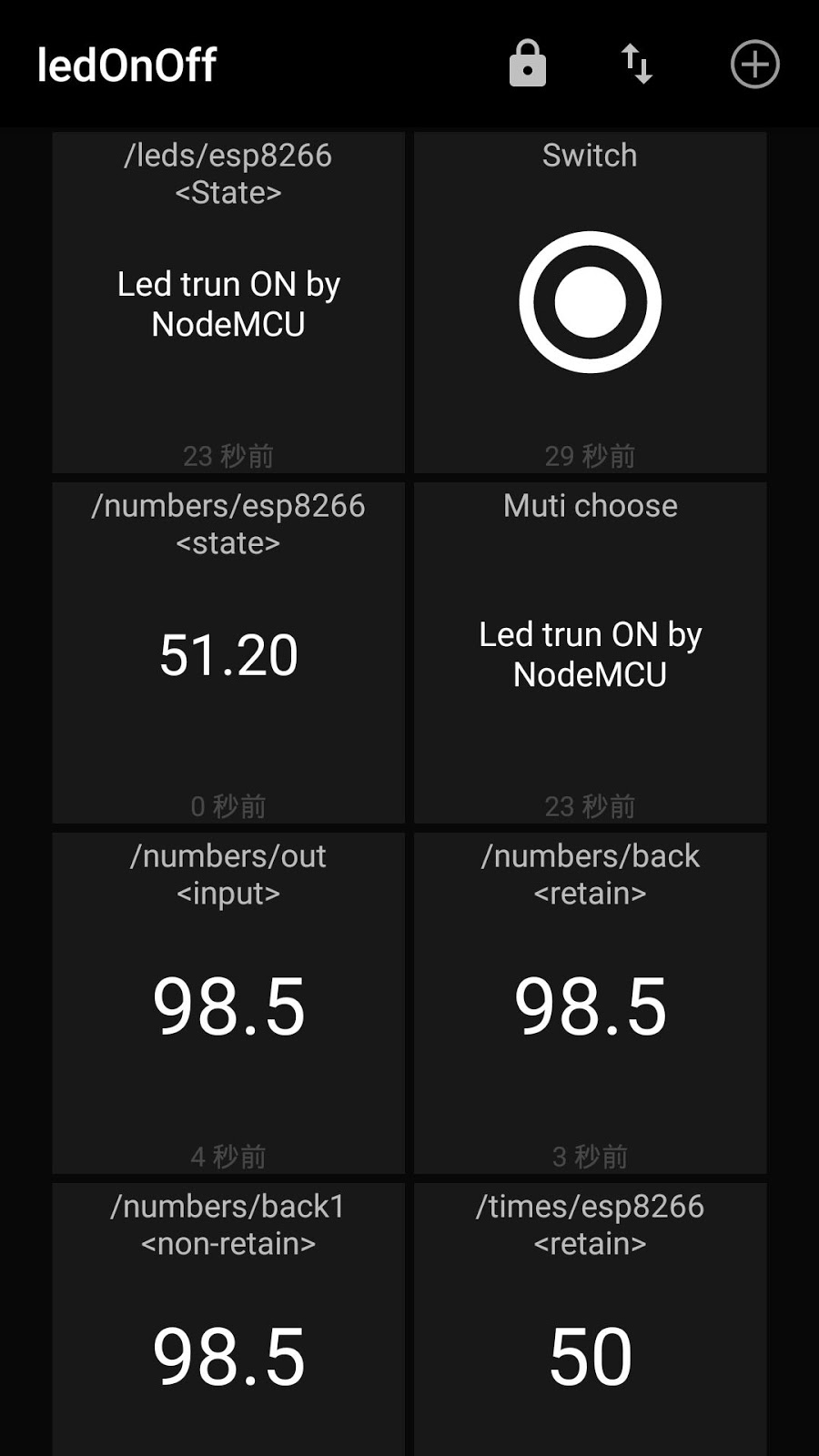Tap the 50 value on /times/esp8266

click(590, 1356)
